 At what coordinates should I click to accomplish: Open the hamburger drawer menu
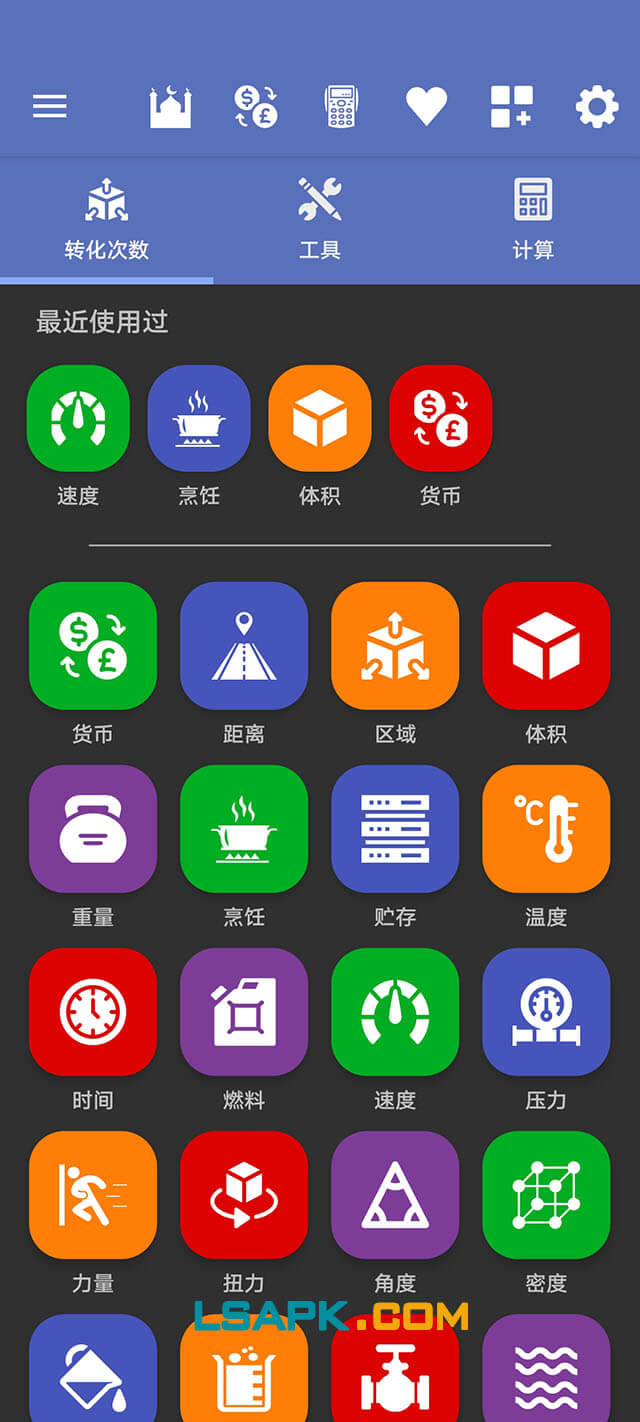coord(50,106)
